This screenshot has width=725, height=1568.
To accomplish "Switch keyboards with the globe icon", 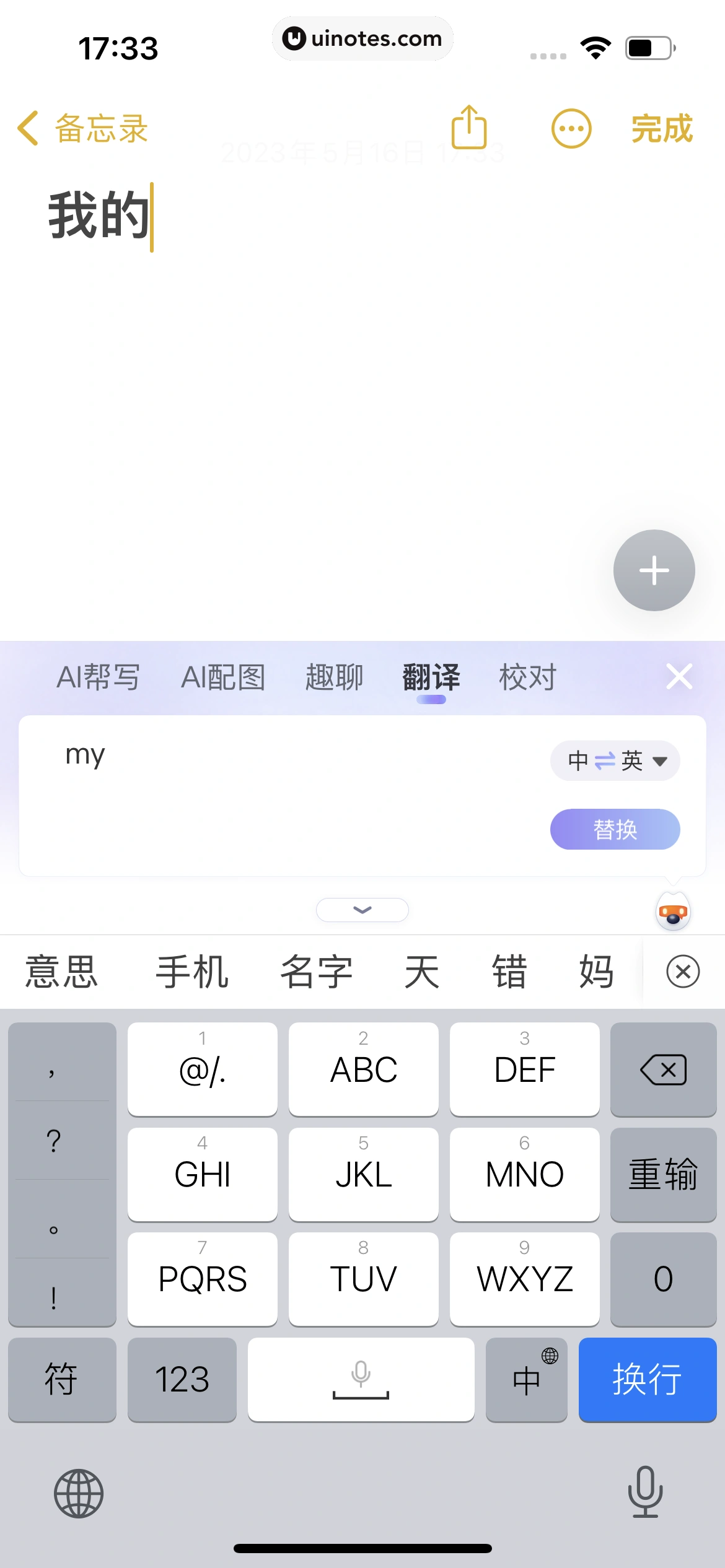I will point(79,1493).
